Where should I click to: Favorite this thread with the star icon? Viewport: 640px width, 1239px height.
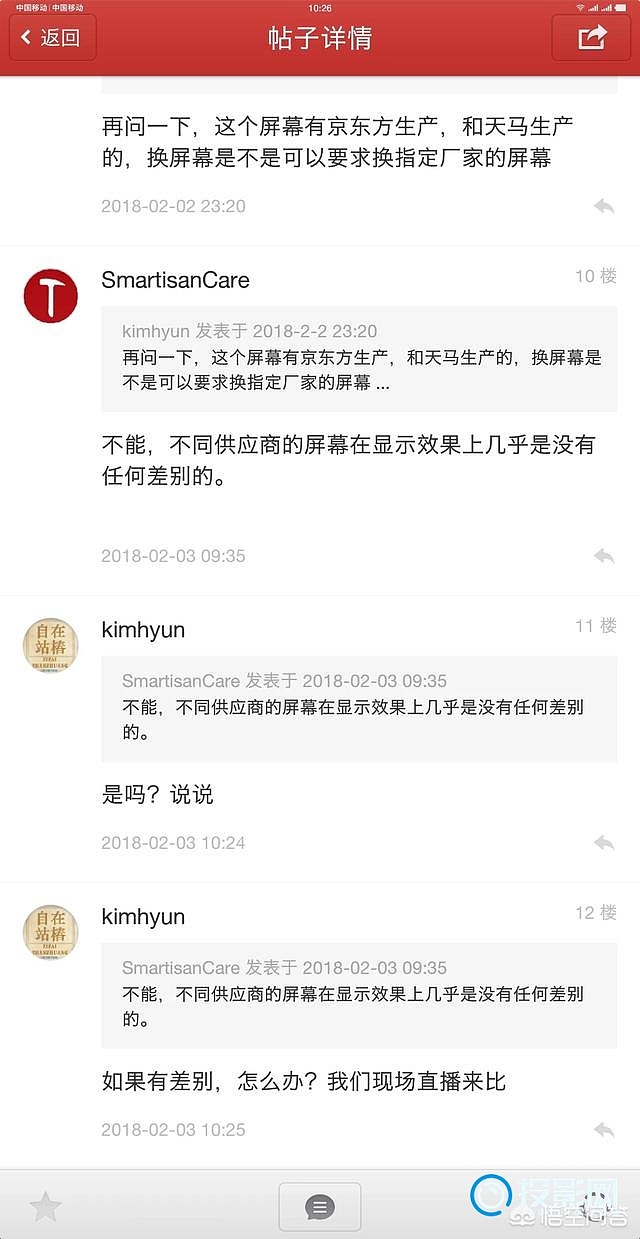point(46,1207)
